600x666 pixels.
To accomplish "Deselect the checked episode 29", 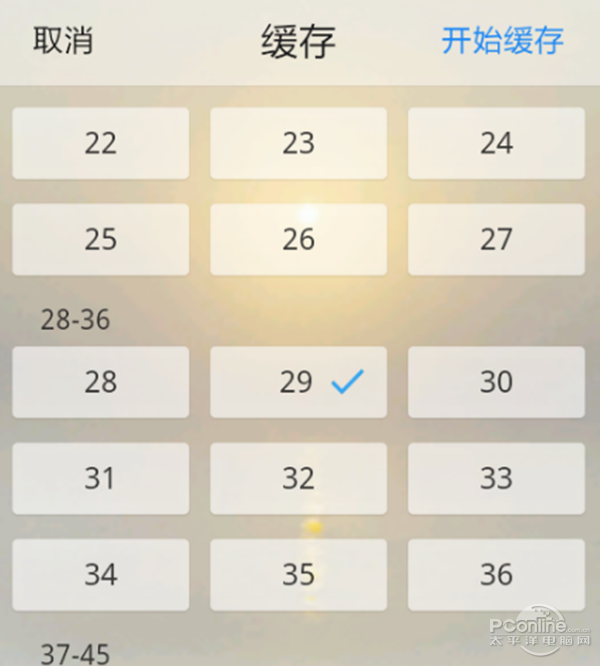I will click(298, 381).
